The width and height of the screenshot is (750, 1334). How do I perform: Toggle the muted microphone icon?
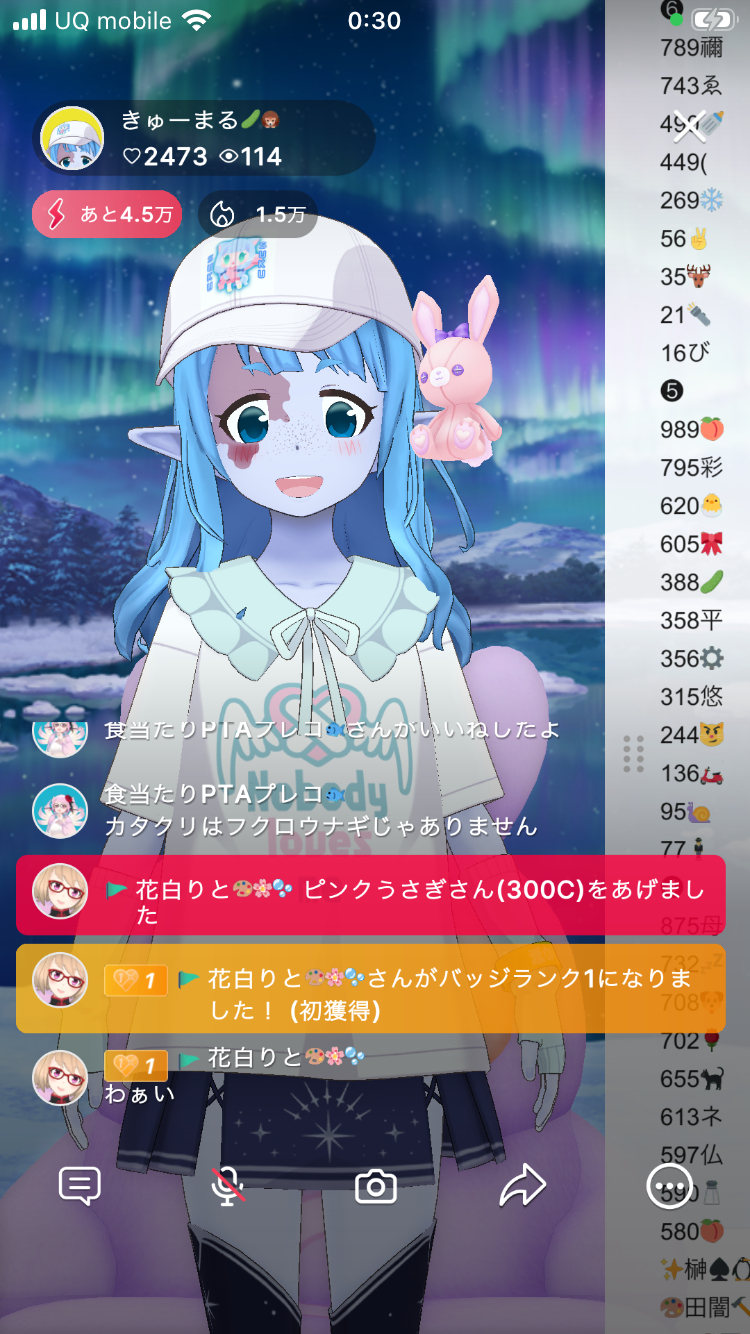pos(229,1186)
